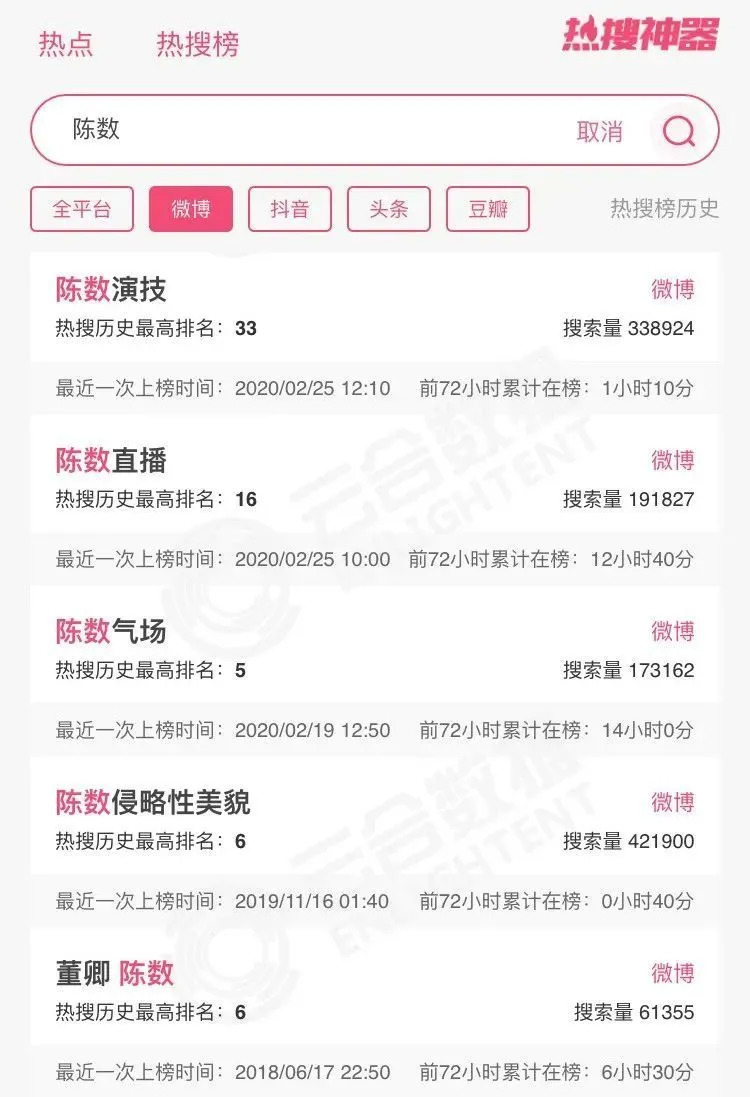
Task: Open the 陈数直播 result
Action: (111, 461)
